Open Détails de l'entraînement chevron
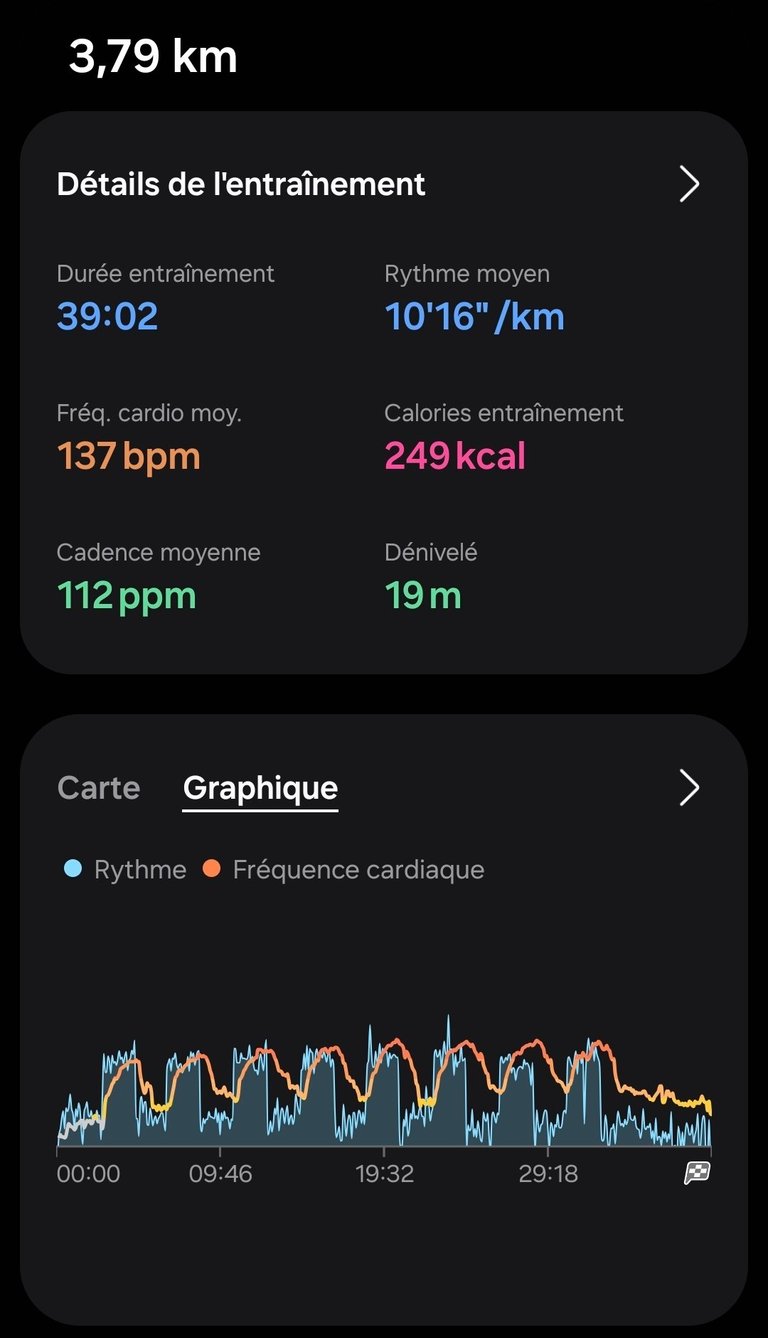This screenshot has width=768, height=1338. [689, 184]
